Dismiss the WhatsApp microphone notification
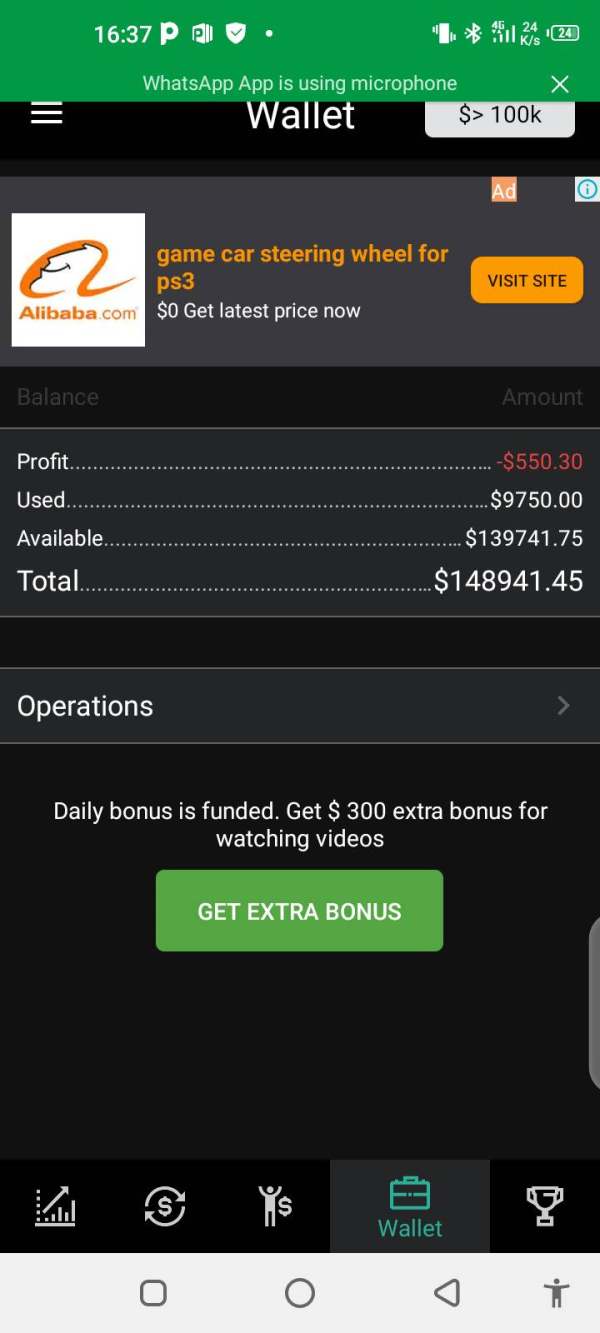The width and height of the screenshot is (600, 1333). pos(560,84)
